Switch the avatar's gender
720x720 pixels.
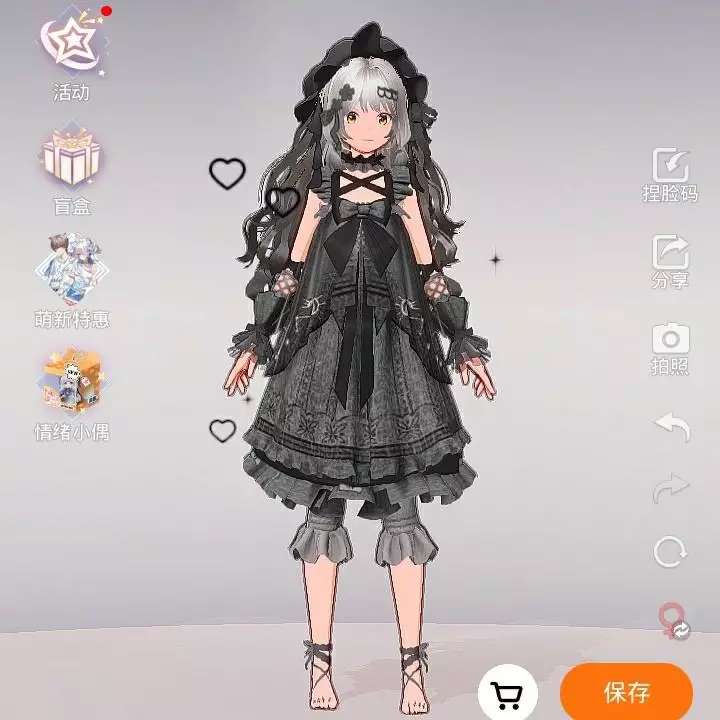pyautogui.click(x=670, y=620)
